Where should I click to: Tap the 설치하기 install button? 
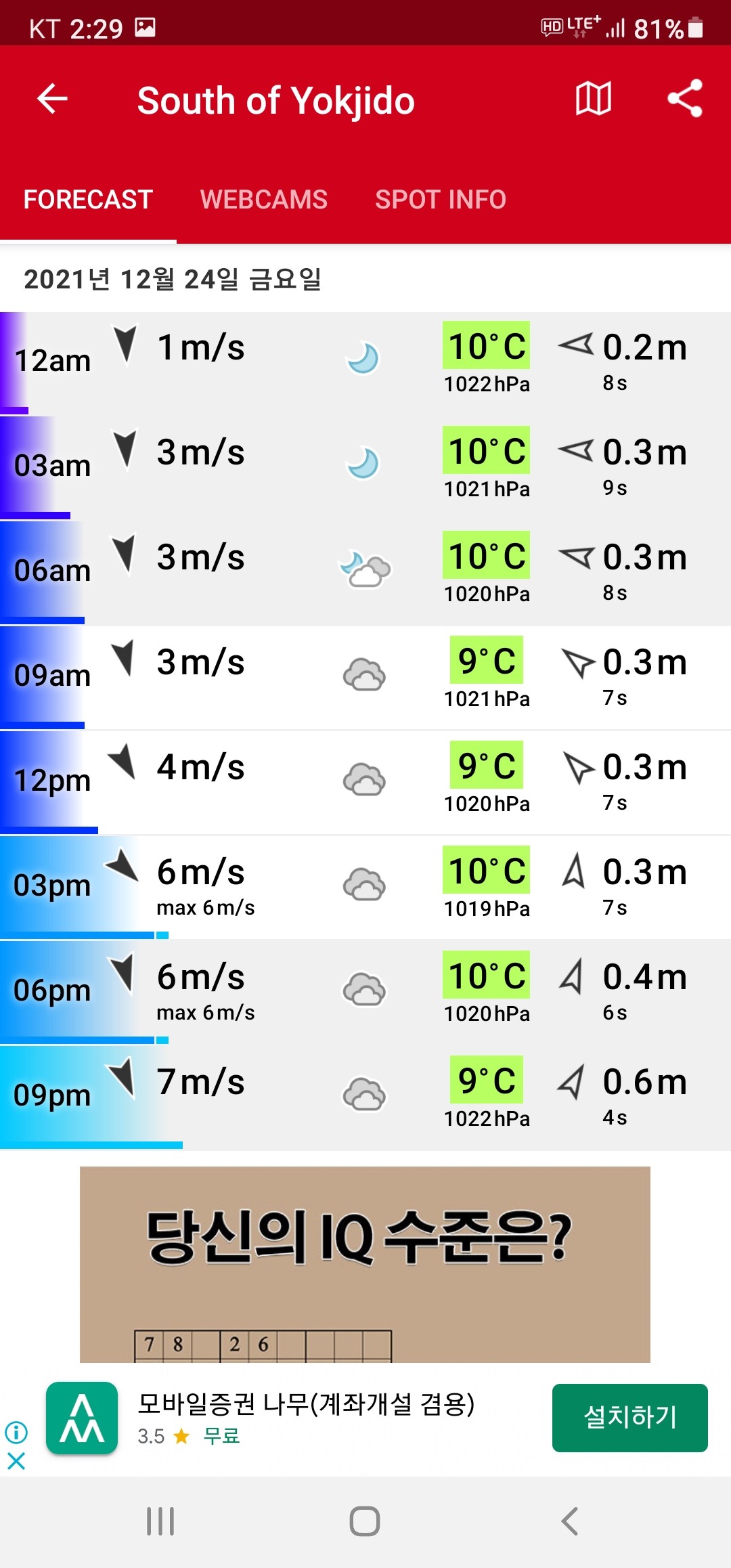(629, 1418)
